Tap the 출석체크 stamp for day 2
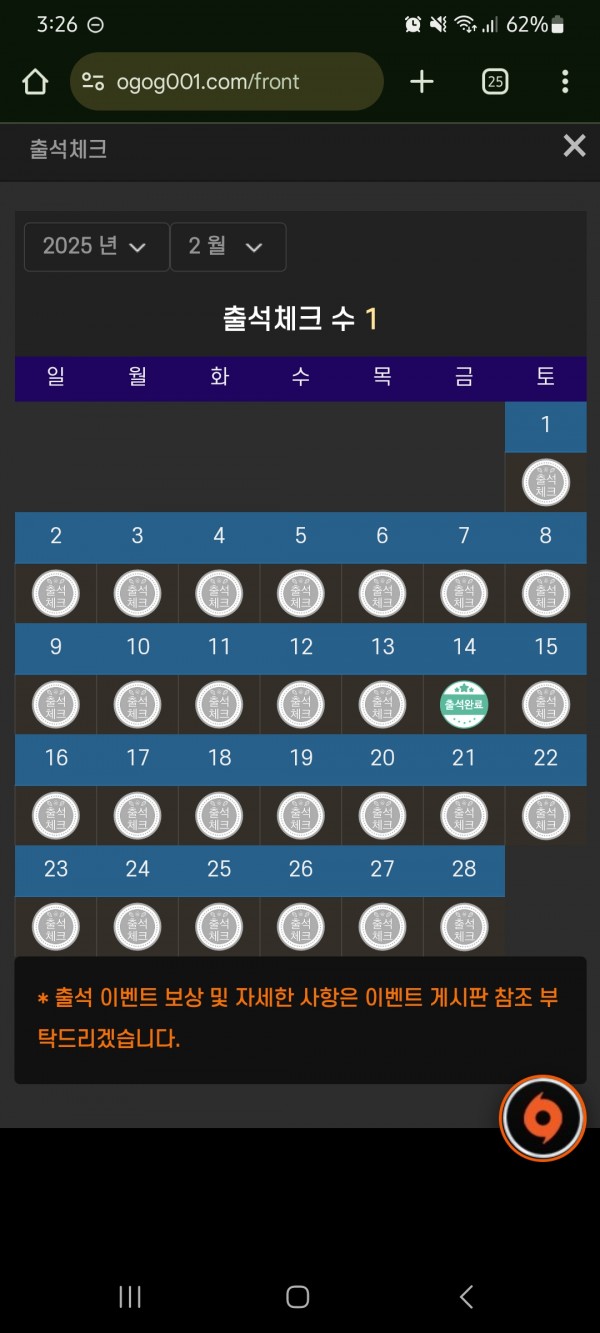 56,596
